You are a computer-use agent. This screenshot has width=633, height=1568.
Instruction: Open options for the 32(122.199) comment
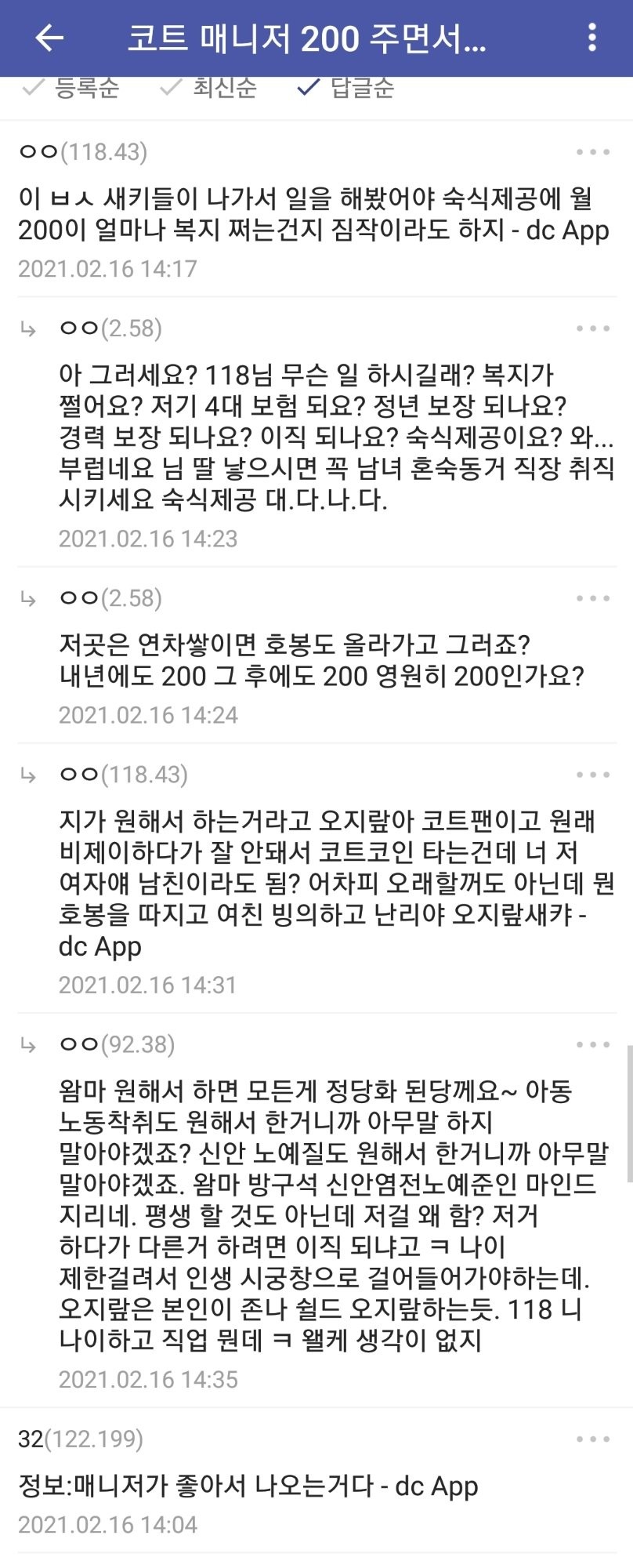click(592, 1439)
